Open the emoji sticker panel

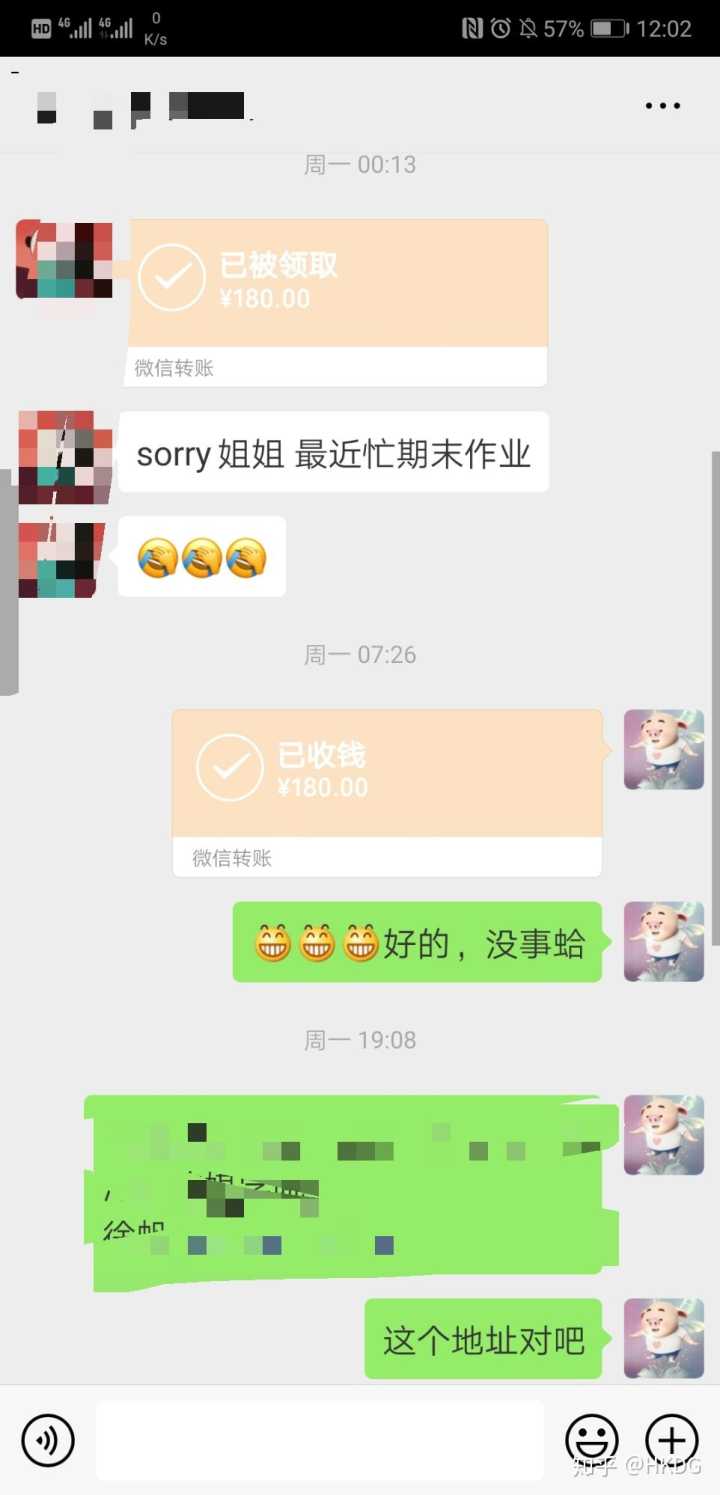coord(591,1441)
